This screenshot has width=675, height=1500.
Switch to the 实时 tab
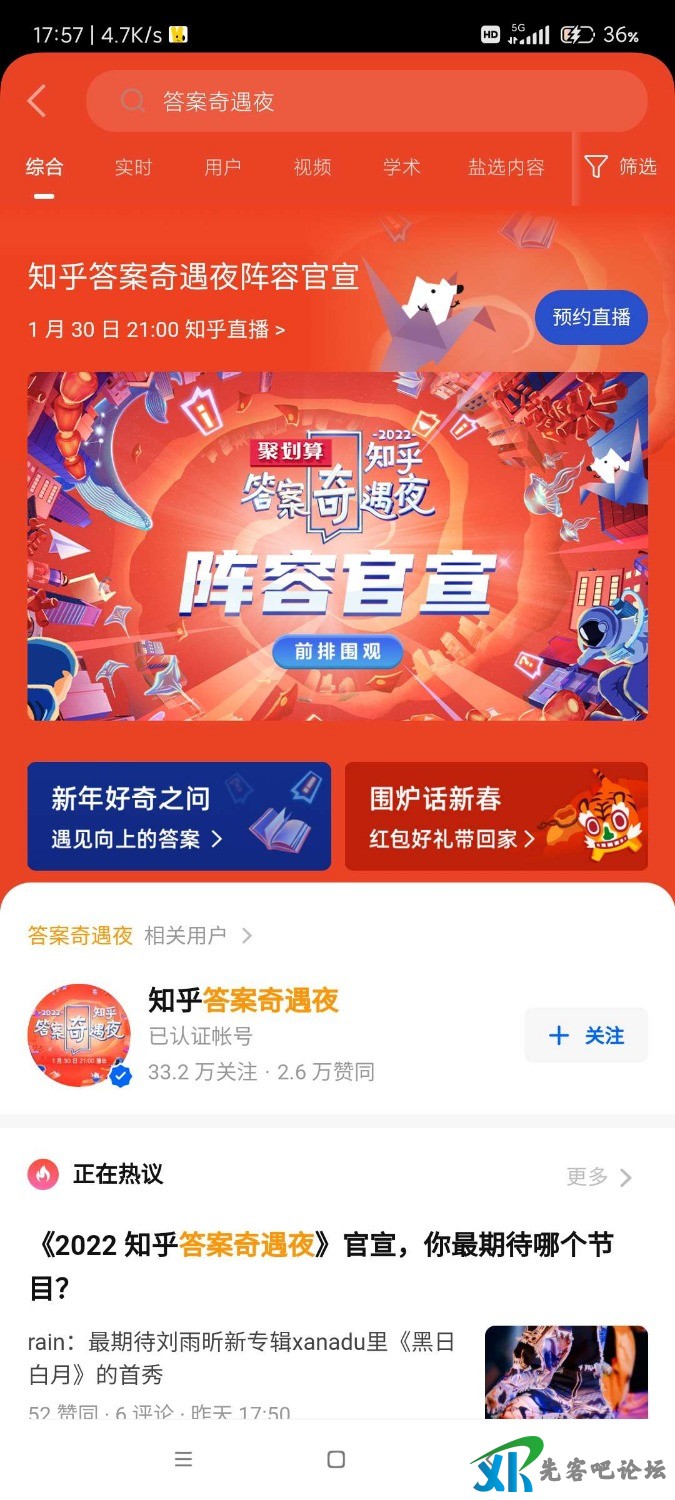(133, 167)
